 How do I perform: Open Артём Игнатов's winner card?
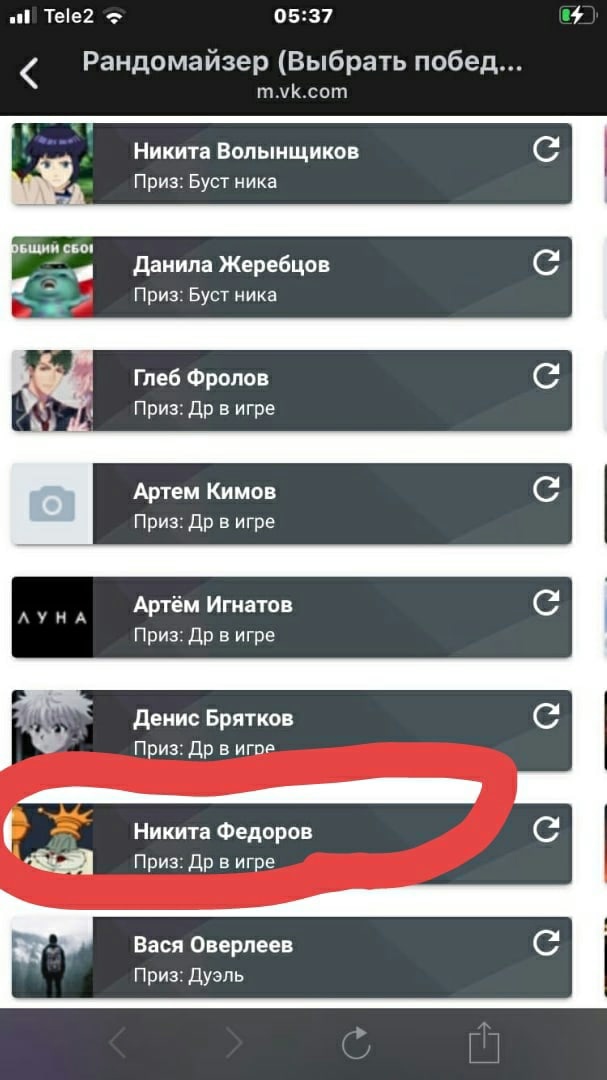[x=300, y=617]
